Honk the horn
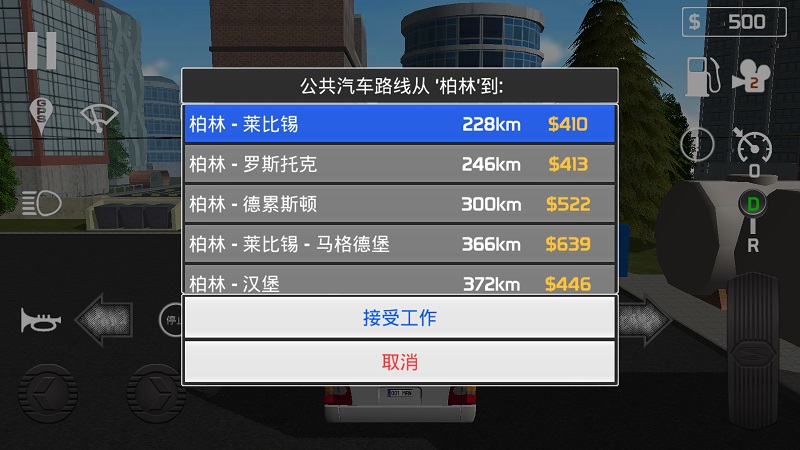Image resolution: width=800 pixels, height=450 pixels. [41, 320]
